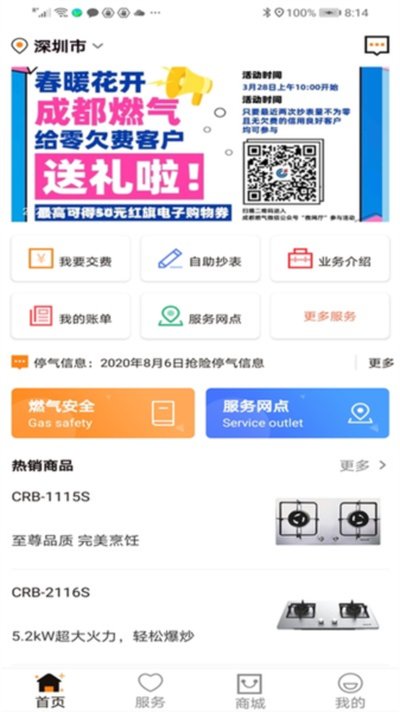Select the 首页 home tab

[50, 690]
